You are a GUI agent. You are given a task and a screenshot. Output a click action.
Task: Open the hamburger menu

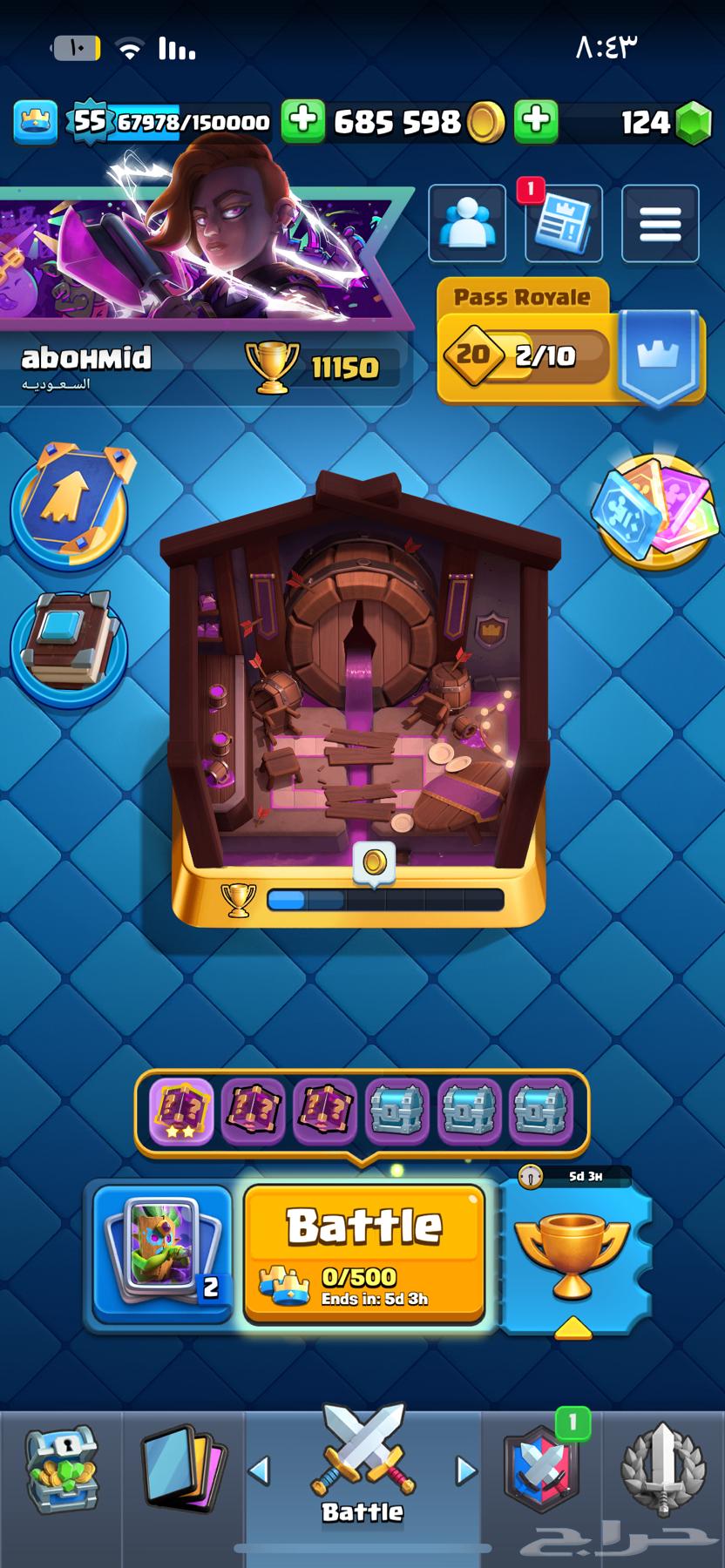pyautogui.click(x=660, y=224)
